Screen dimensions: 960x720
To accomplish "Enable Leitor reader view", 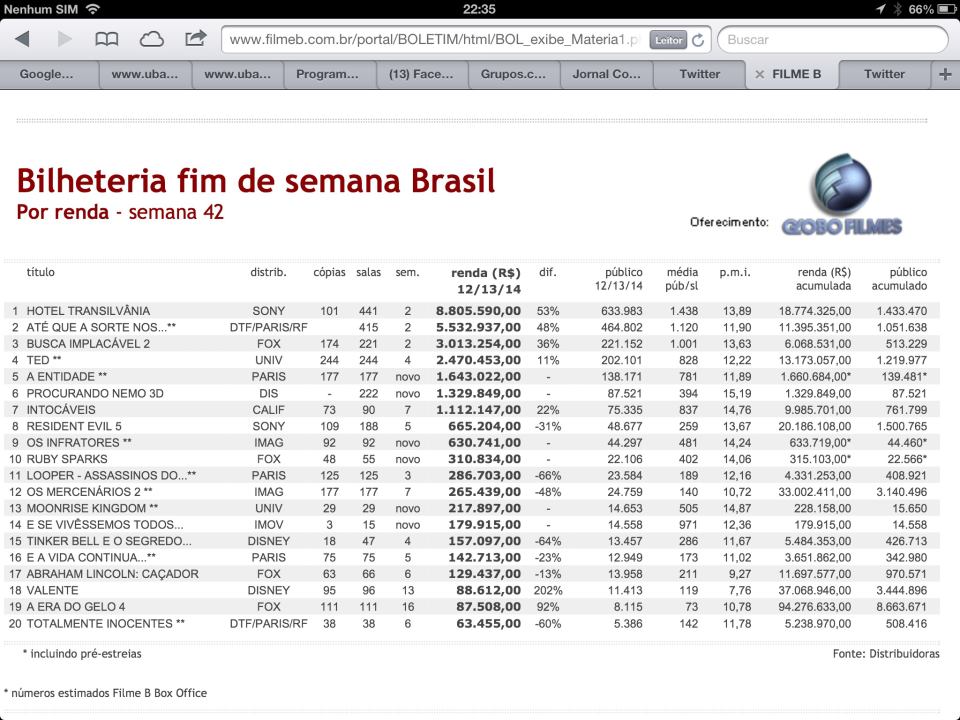I will click(x=668, y=40).
